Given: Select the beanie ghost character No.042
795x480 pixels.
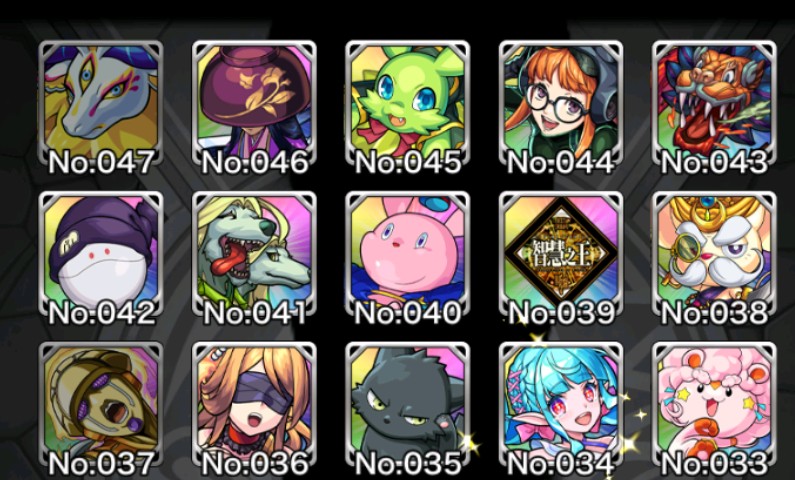Looking at the screenshot, I should coord(100,253).
